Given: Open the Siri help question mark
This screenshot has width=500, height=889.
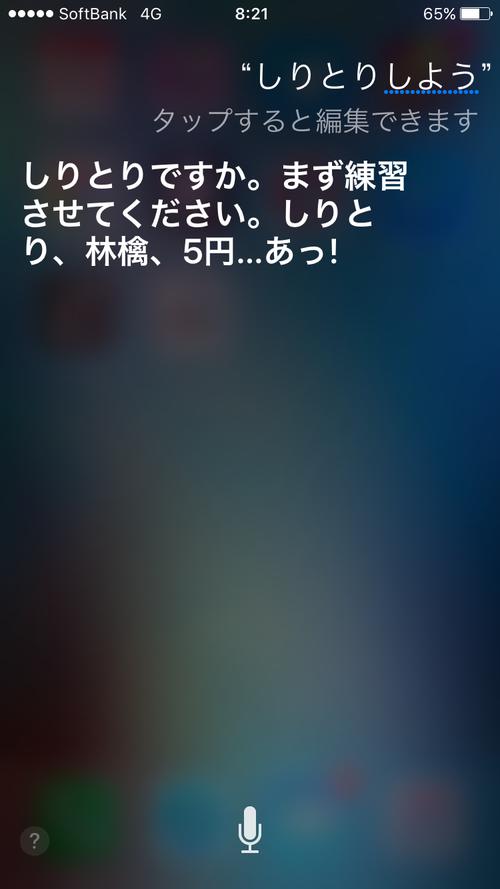Looking at the screenshot, I should tap(35, 840).
